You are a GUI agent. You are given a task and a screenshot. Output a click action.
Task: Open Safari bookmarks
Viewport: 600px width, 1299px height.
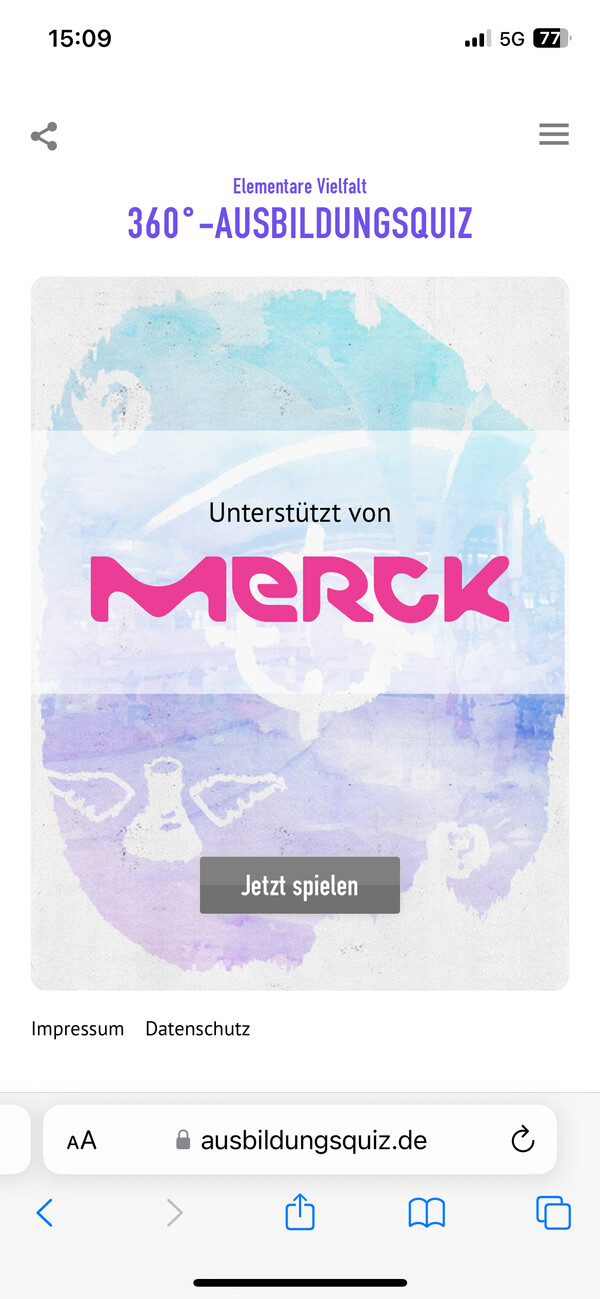click(x=427, y=1213)
